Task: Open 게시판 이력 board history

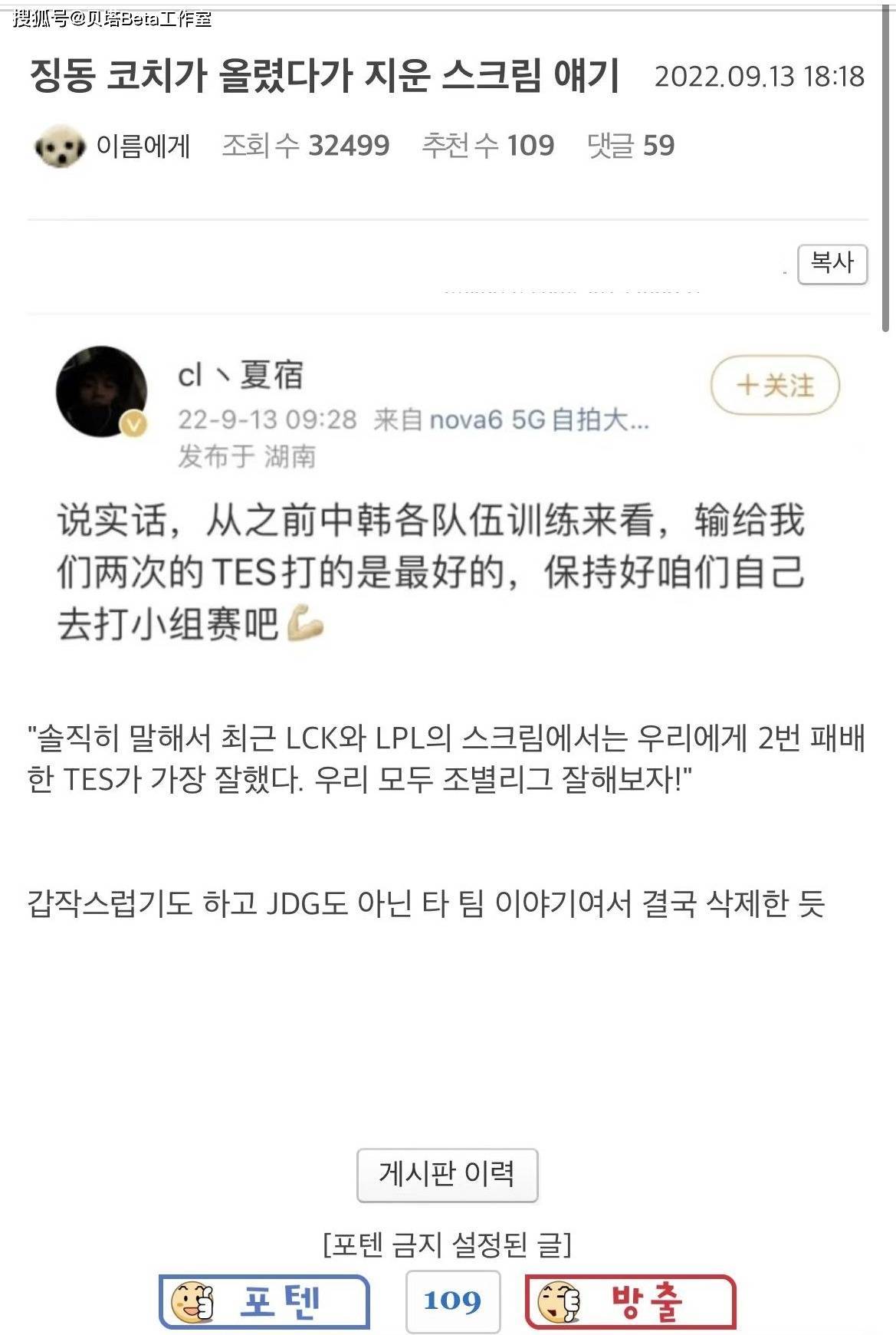Action: pyautogui.click(x=447, y=1174)
